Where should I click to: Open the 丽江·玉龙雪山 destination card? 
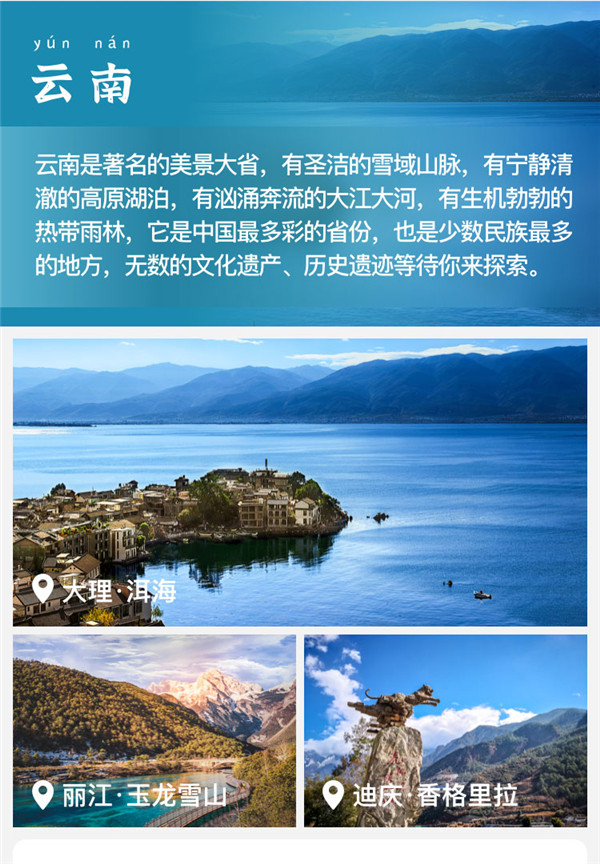[x=154, y=730]
